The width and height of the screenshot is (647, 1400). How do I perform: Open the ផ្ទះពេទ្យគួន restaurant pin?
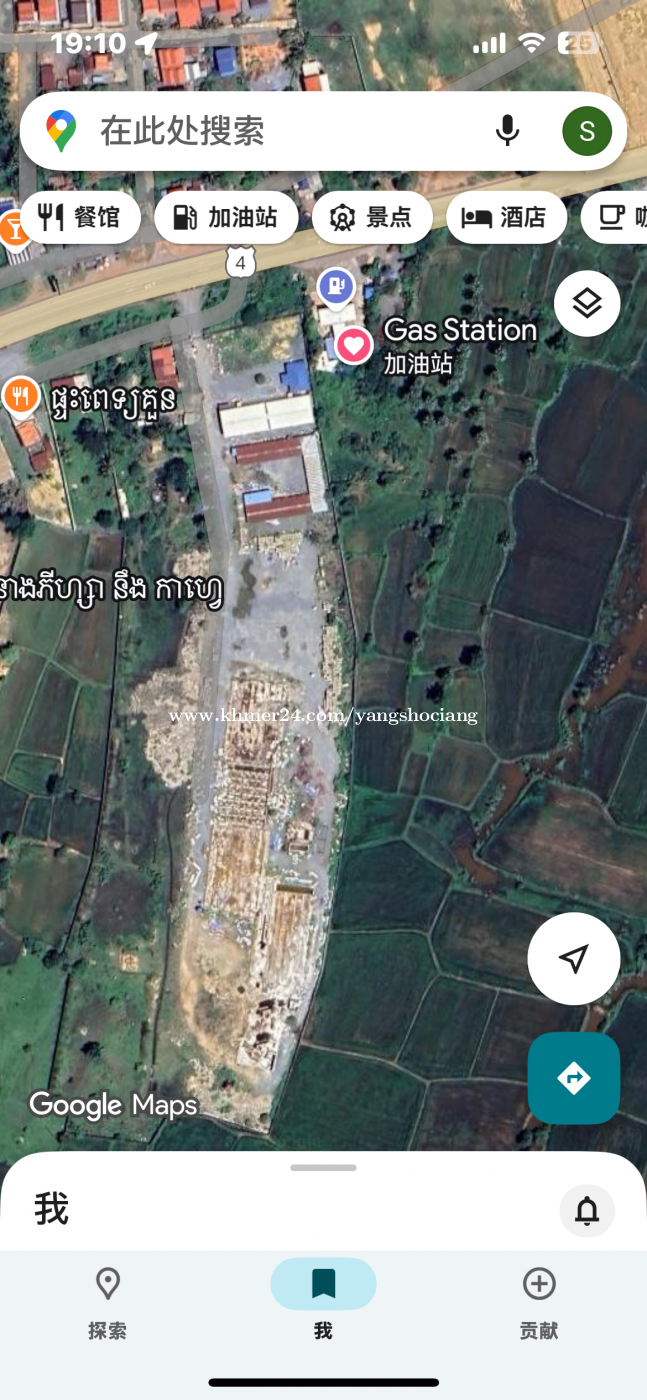(20, 396)
